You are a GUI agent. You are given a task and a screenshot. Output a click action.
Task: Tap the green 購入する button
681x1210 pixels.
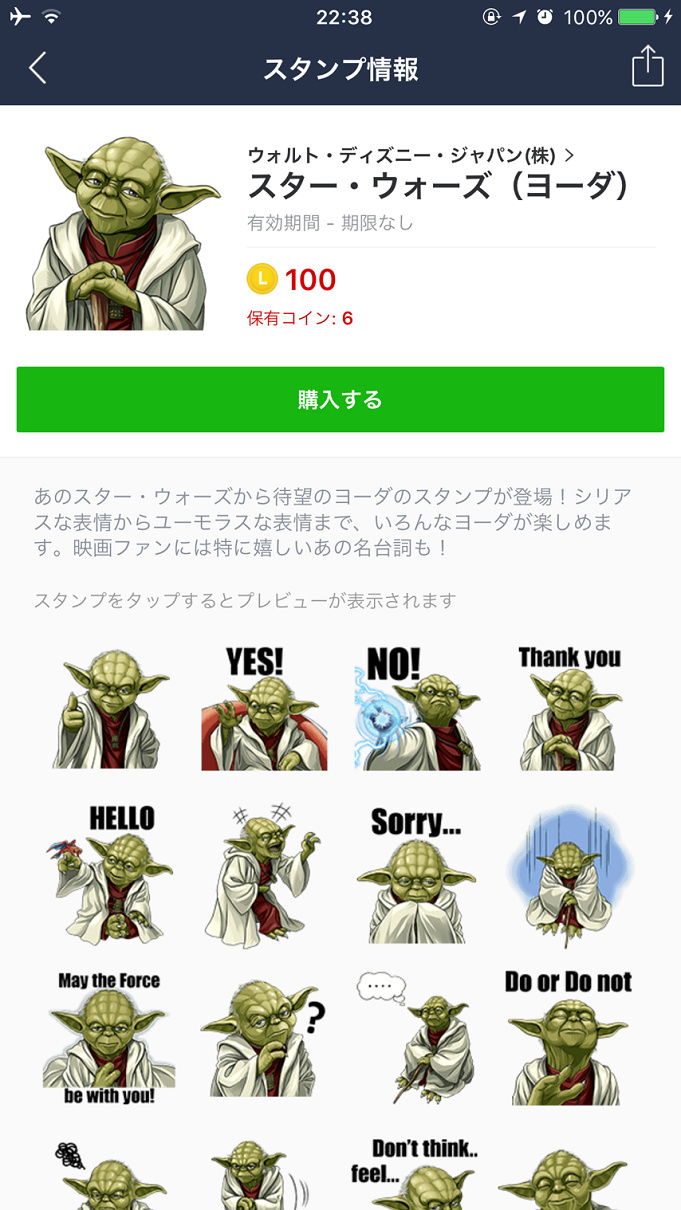pyautogui.click(x=340, y=400)
